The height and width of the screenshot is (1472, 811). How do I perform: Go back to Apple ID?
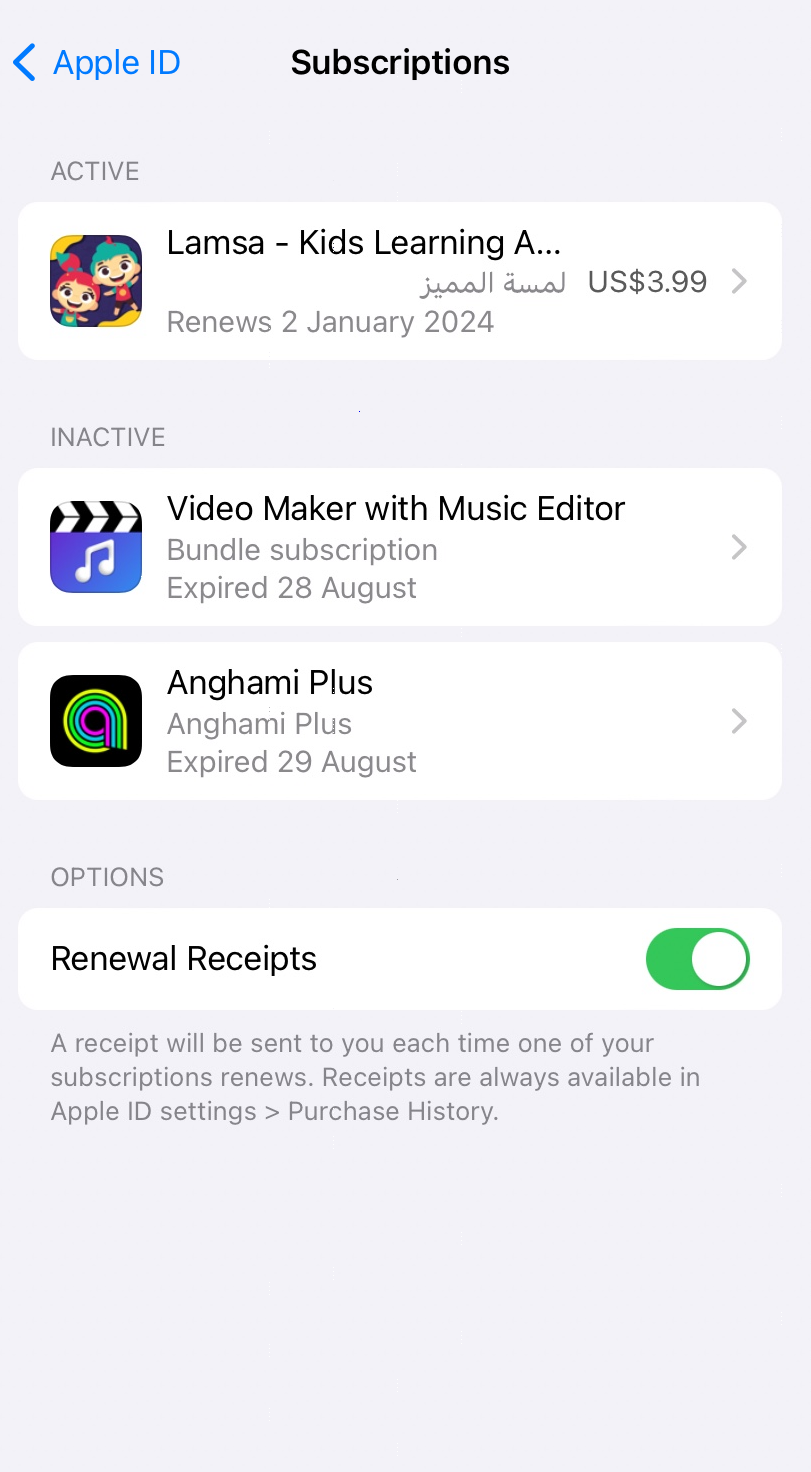tap(97, 62)
